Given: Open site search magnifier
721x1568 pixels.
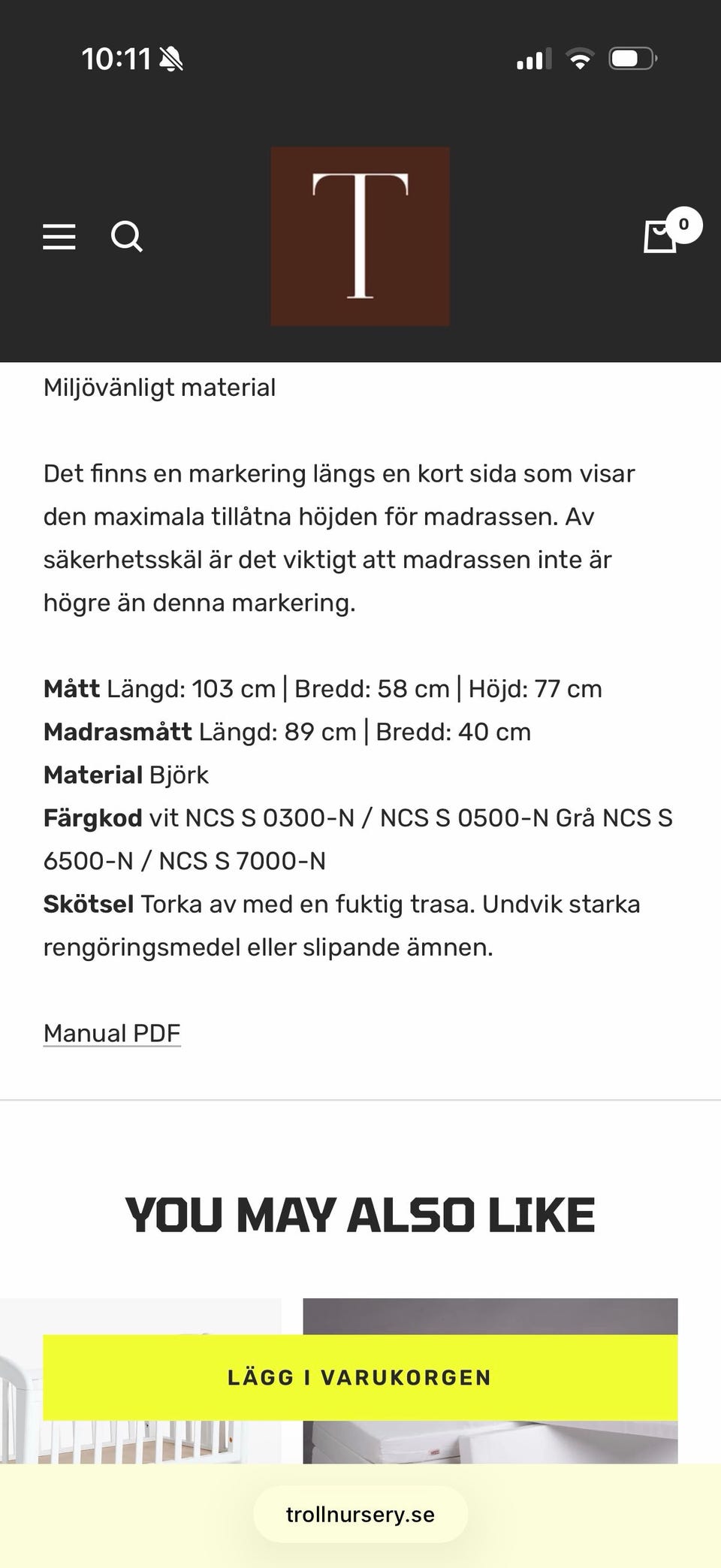Looking at the screenshot, I should pyautogui.click(x=126, y=237).
